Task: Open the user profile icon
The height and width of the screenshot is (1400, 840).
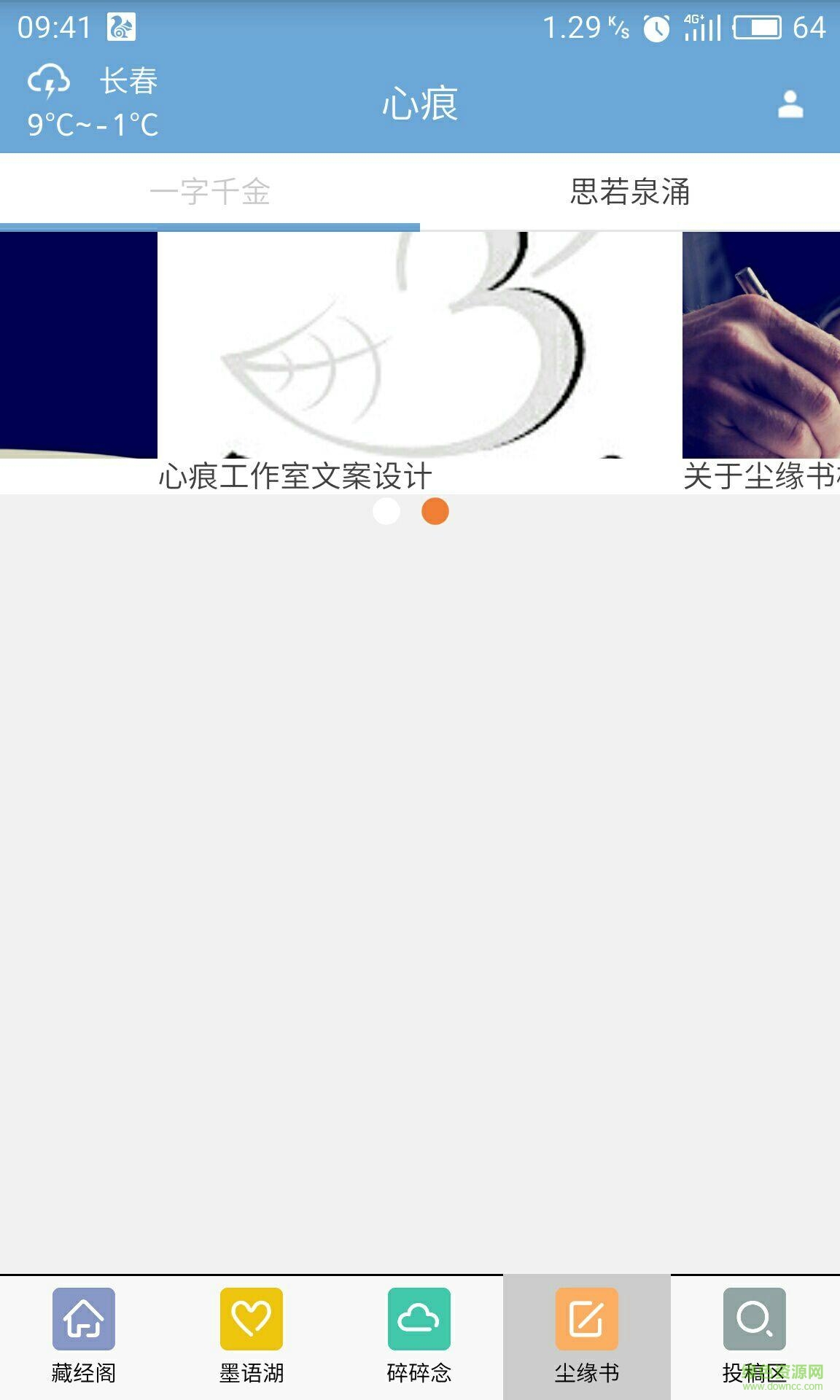Action: click(x=790, y=104)
